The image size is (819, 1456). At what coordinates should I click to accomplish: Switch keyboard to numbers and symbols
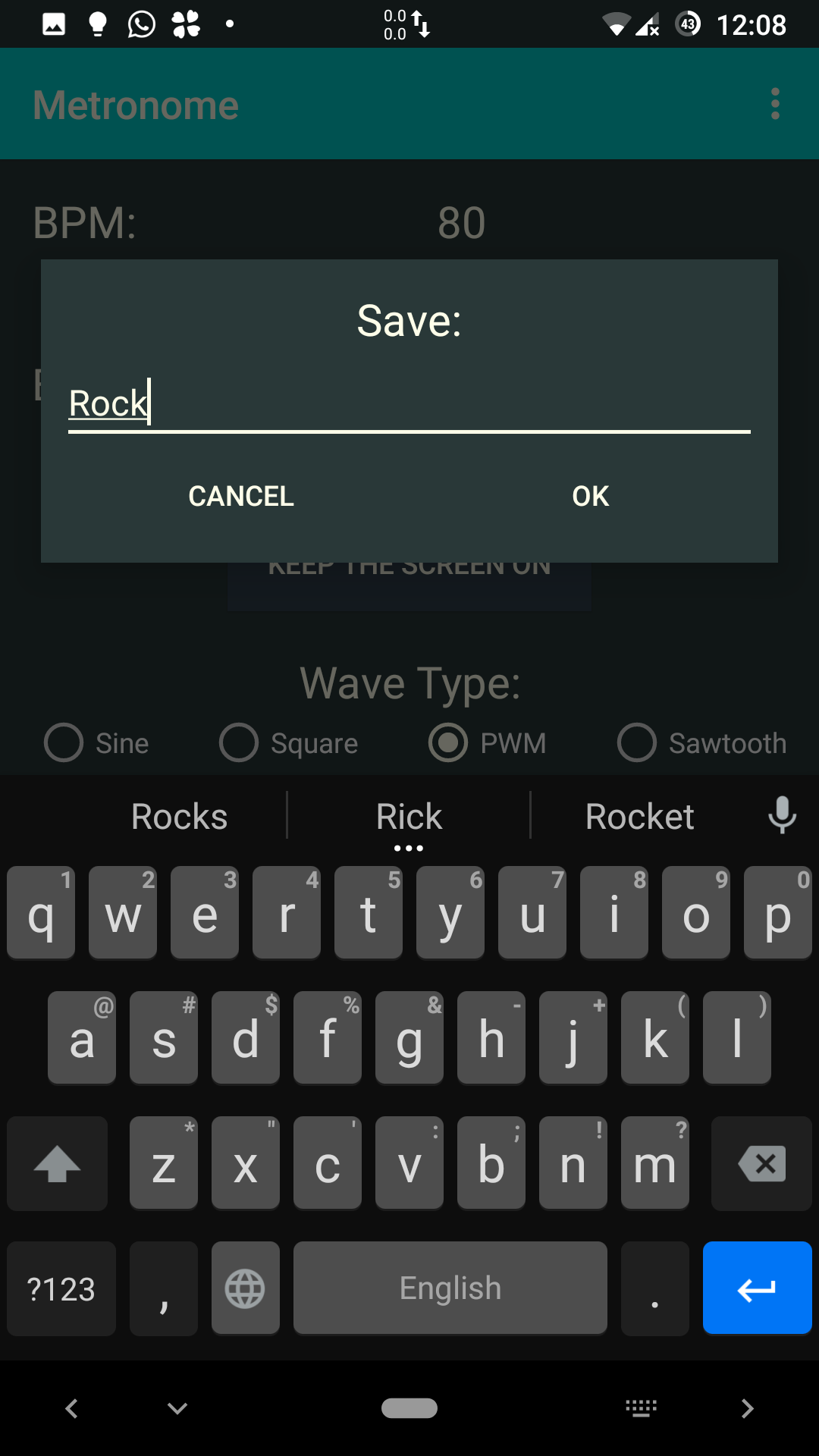coord(61,1288)
